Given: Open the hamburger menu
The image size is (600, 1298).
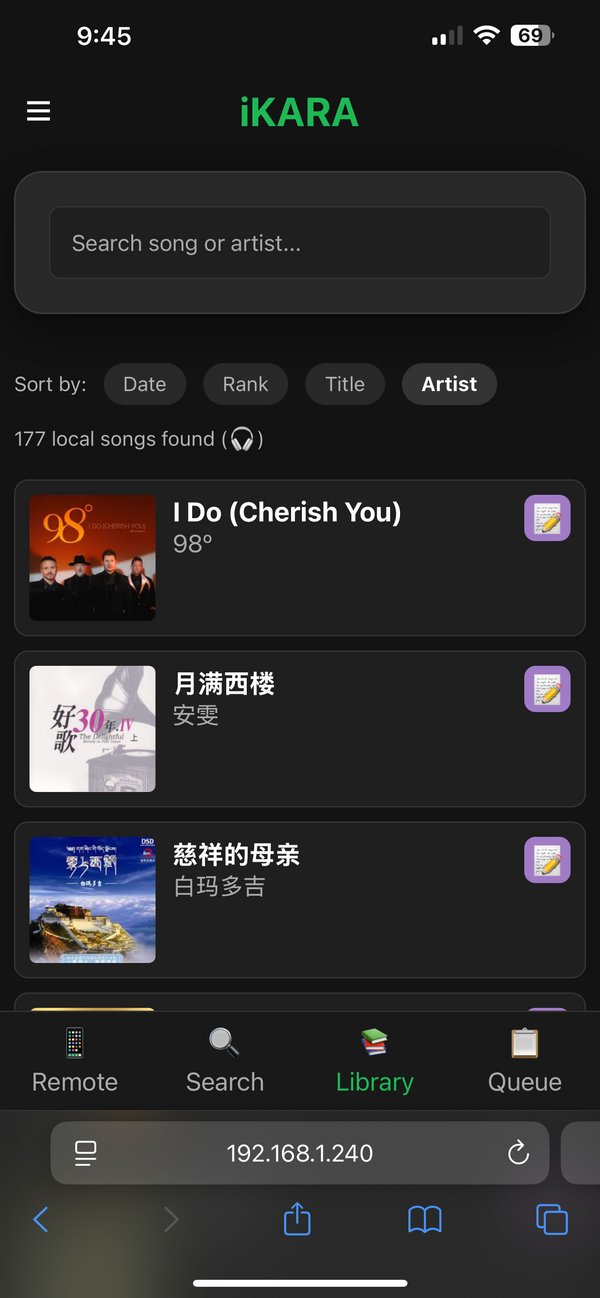Looking at the screenshot, I should (38, 111).
